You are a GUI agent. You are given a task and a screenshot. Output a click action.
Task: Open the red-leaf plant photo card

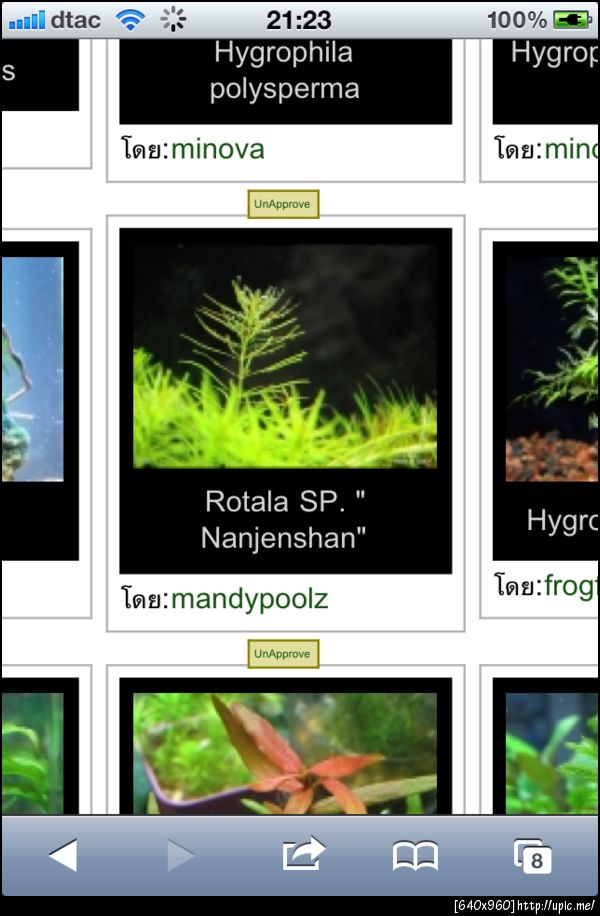pos(285,752)
